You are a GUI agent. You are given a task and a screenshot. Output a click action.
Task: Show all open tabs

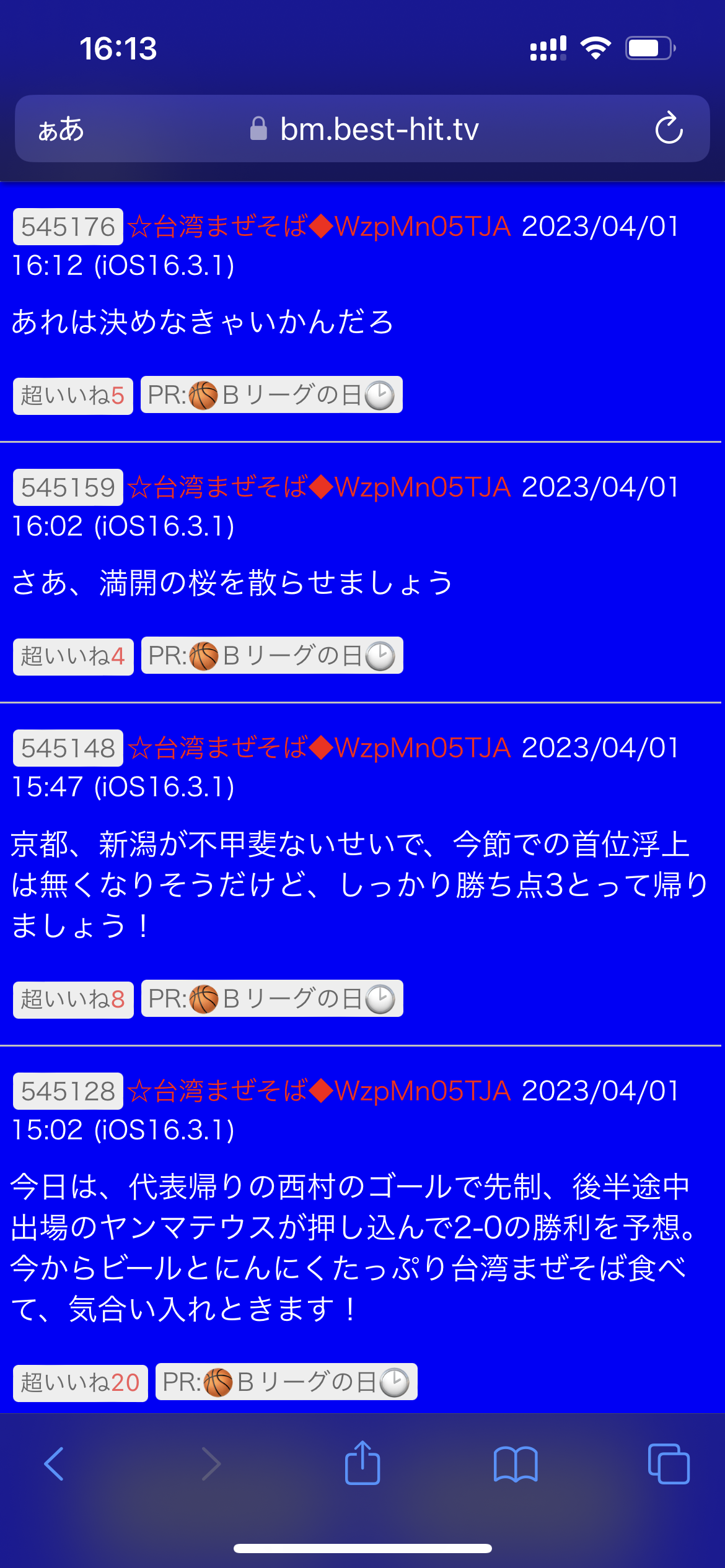(x=669, y=1464)
